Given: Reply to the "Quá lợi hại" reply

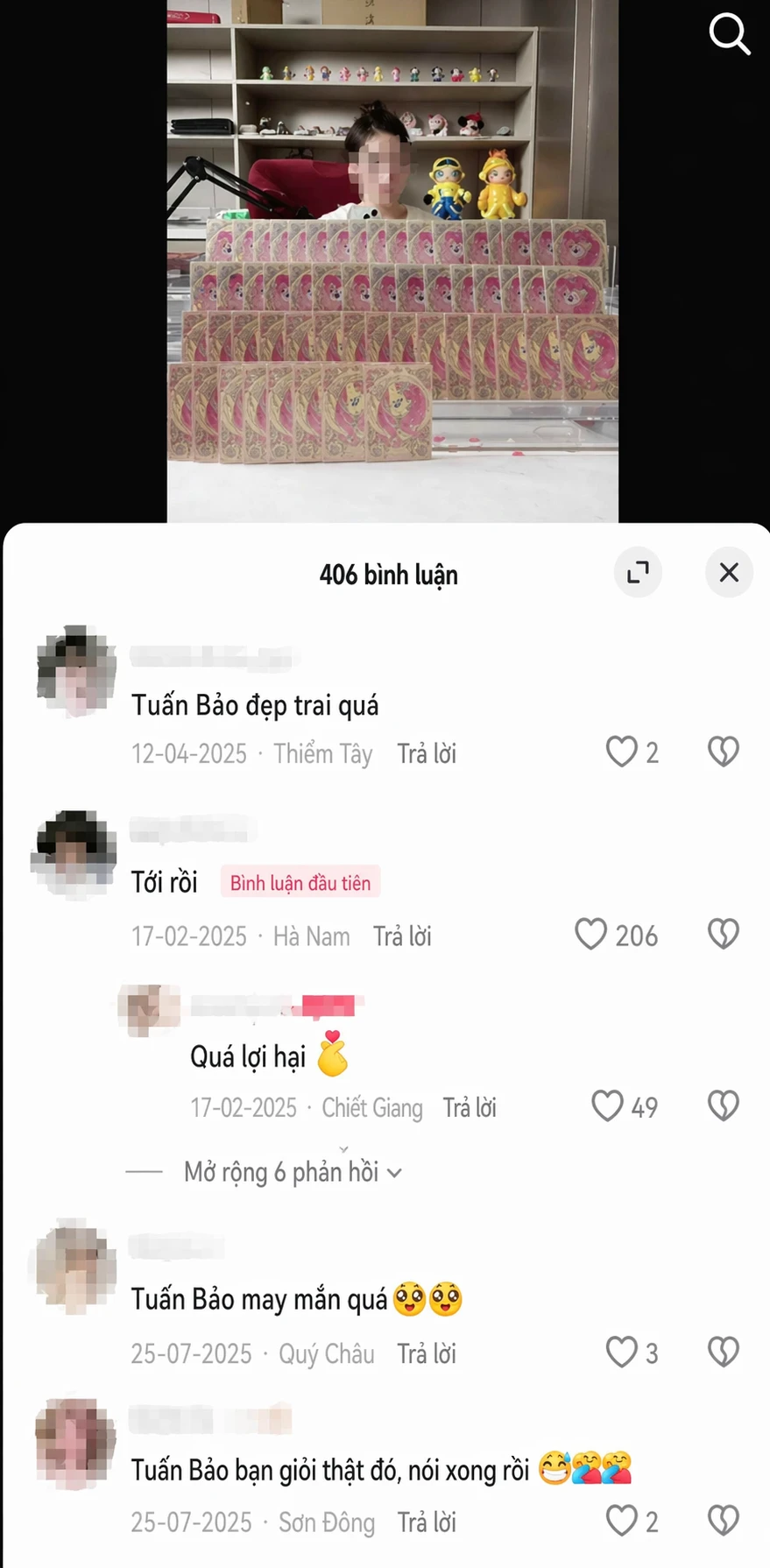Looking at the screenshot, I should click(x=470, y=1107).
